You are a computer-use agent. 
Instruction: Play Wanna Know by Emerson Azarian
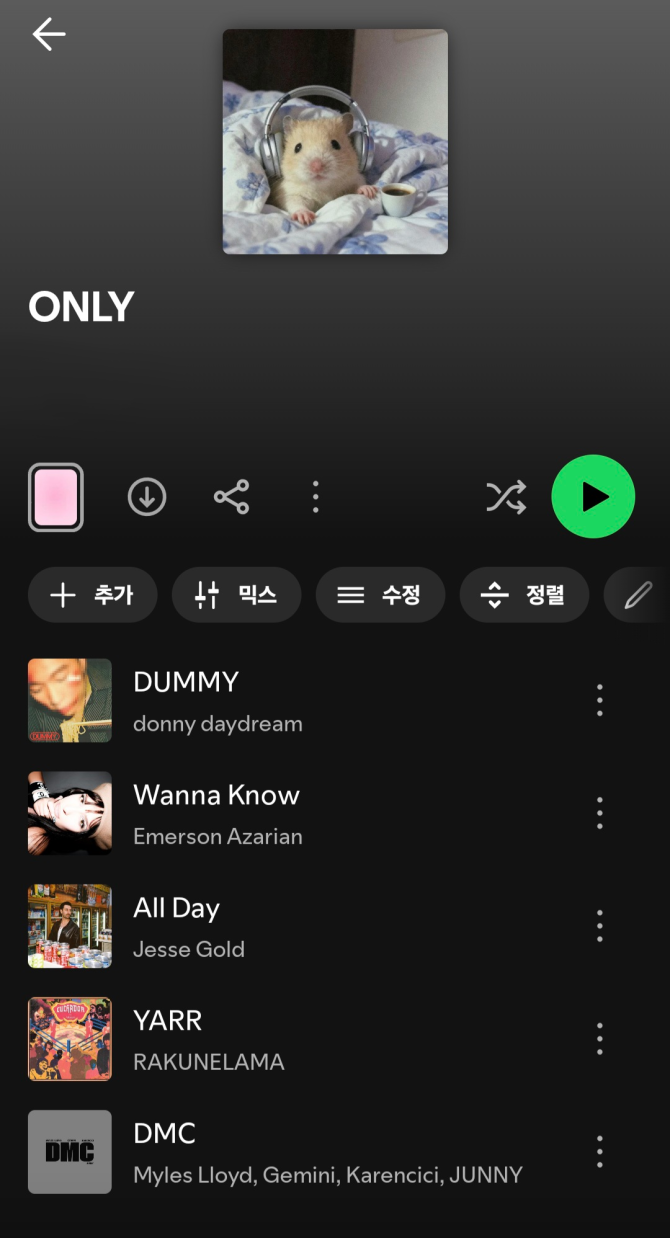(x=300, y=813)
